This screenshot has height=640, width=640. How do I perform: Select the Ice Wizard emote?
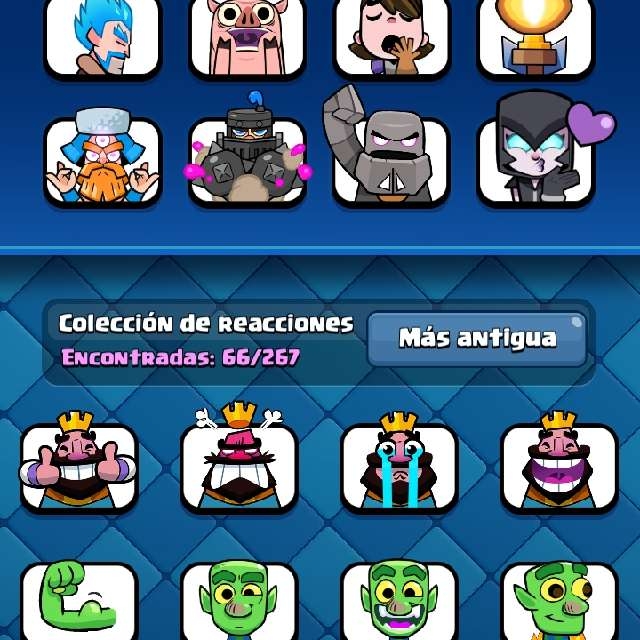(102, 38)
